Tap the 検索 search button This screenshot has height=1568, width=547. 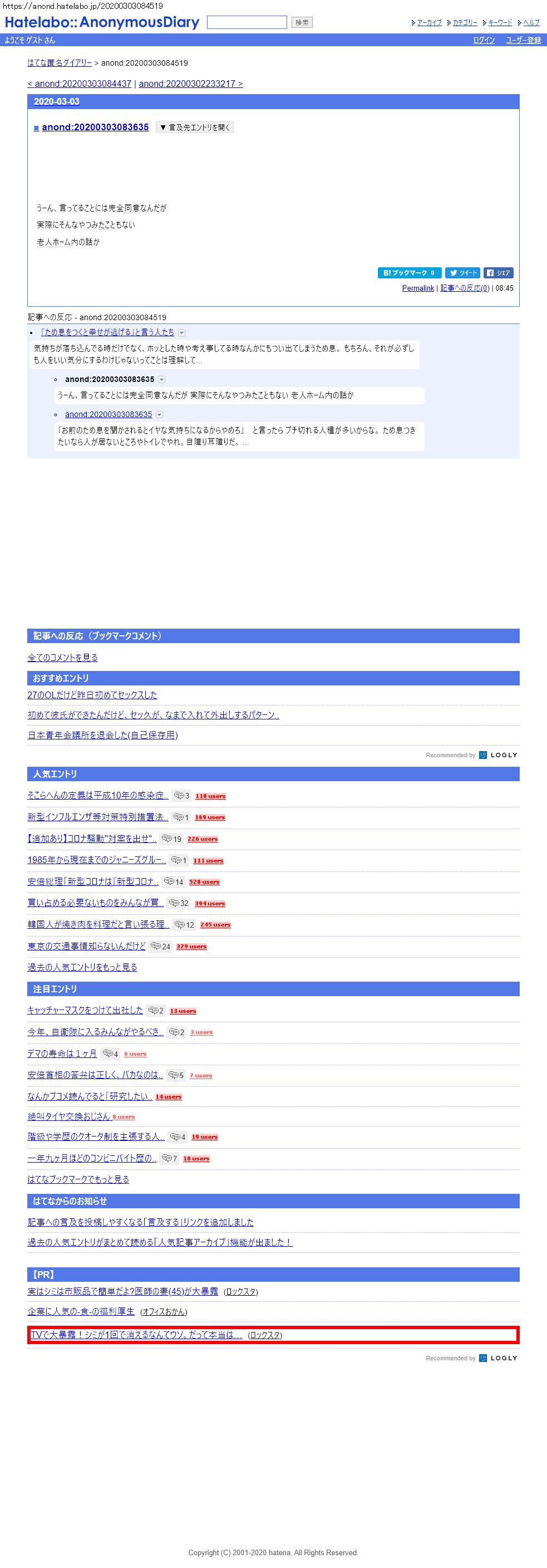(302, 22)
